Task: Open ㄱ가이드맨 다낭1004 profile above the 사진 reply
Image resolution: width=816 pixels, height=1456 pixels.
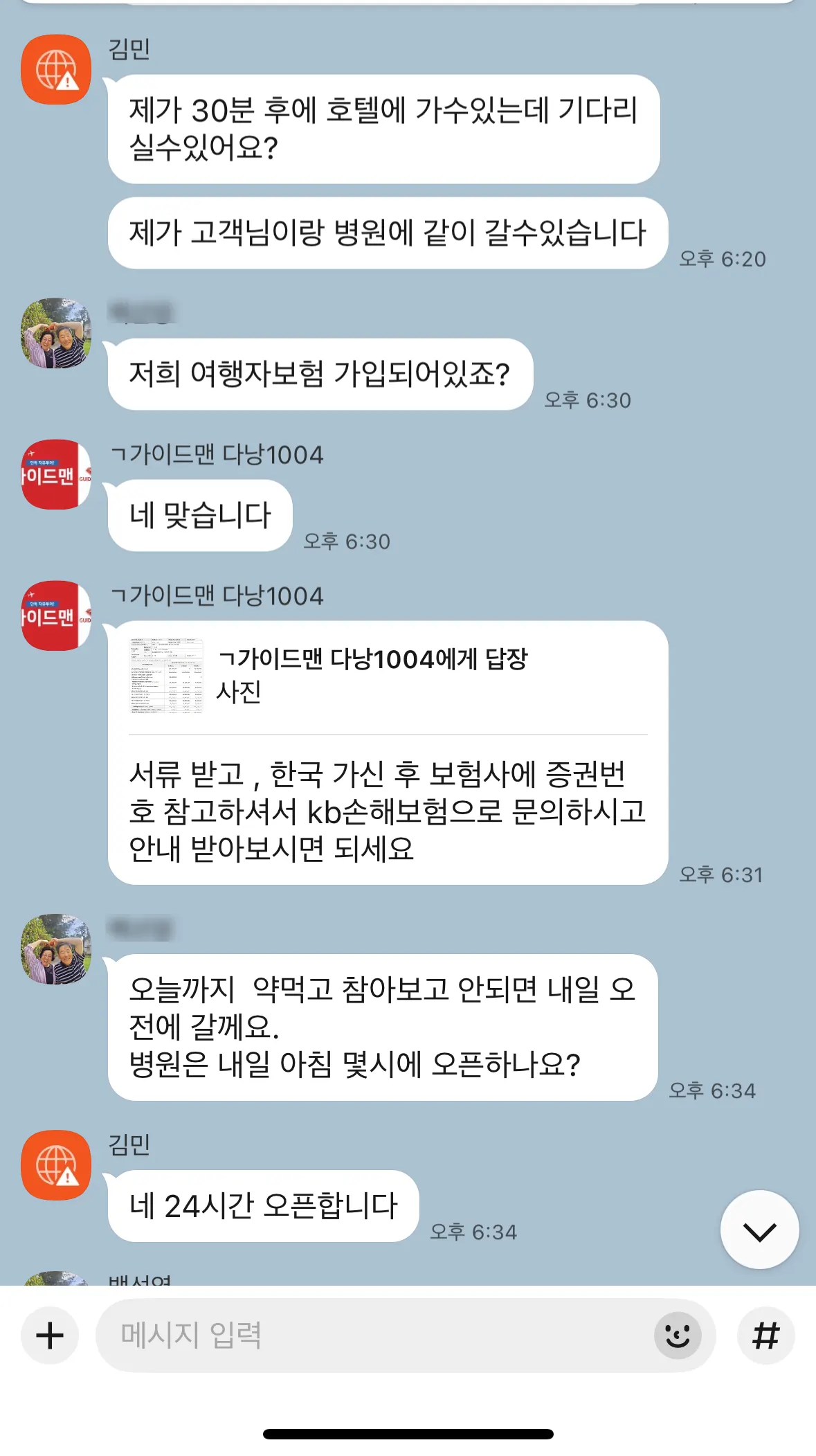Action: coord(56,615)
